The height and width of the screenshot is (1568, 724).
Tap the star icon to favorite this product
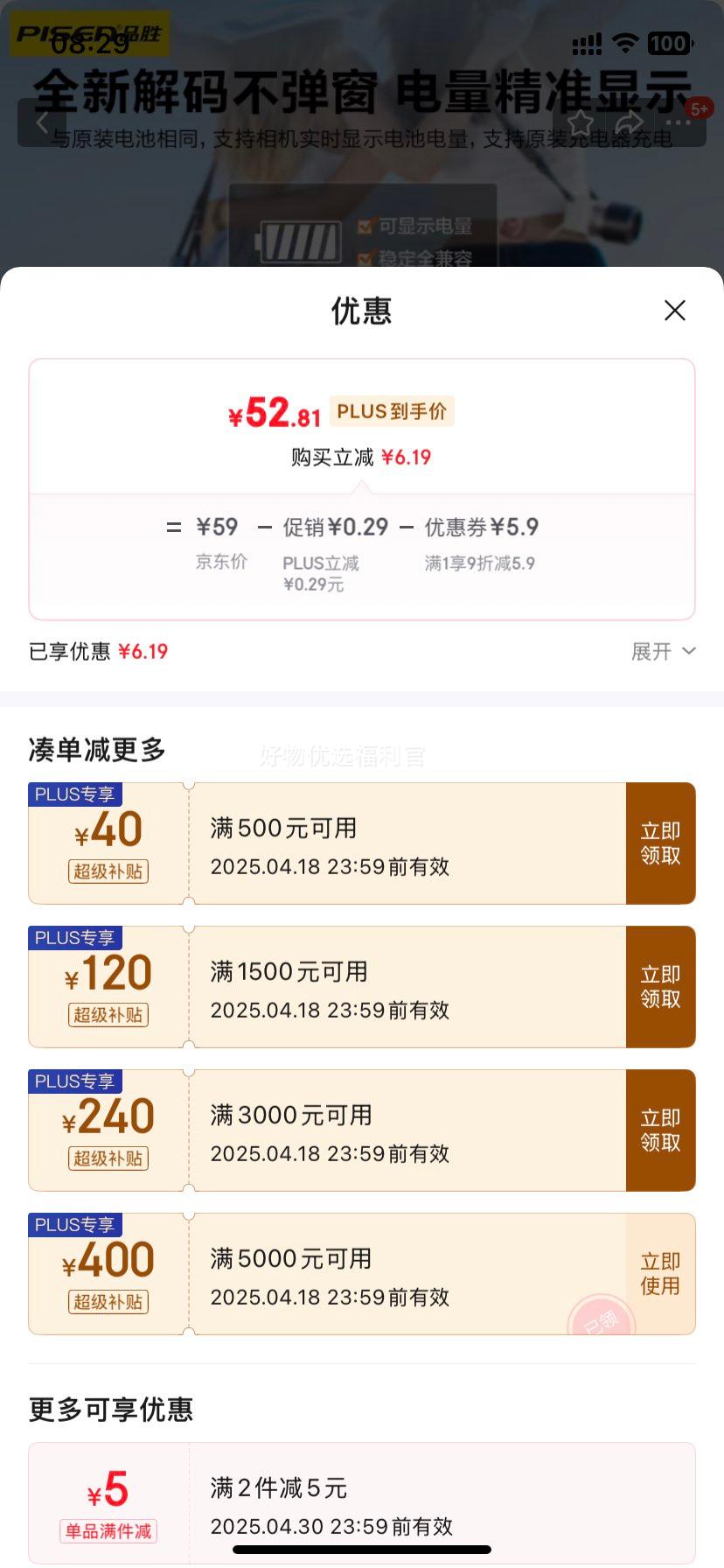click(581, 123)
